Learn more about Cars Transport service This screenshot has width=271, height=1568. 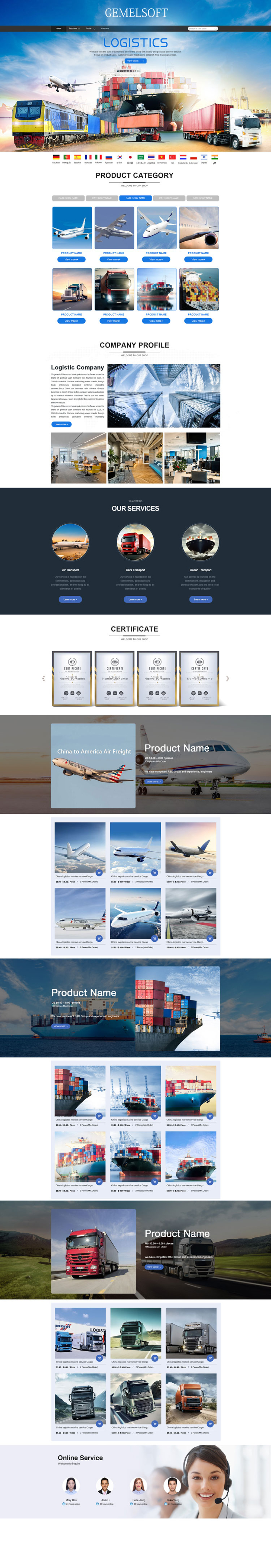click(x=135, y=599)
